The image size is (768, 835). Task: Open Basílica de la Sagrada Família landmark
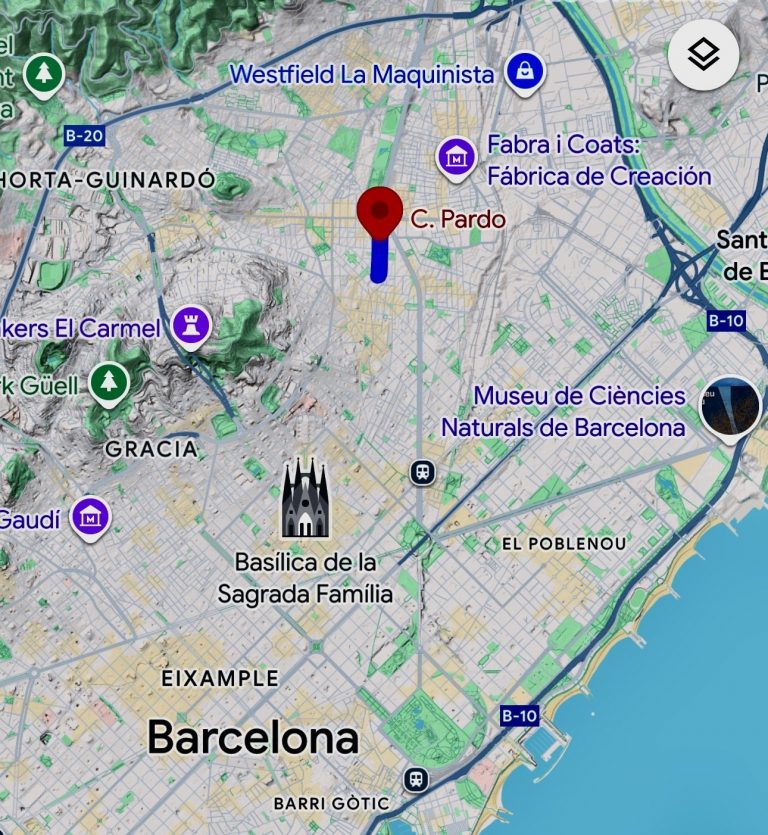pos(305,499)
